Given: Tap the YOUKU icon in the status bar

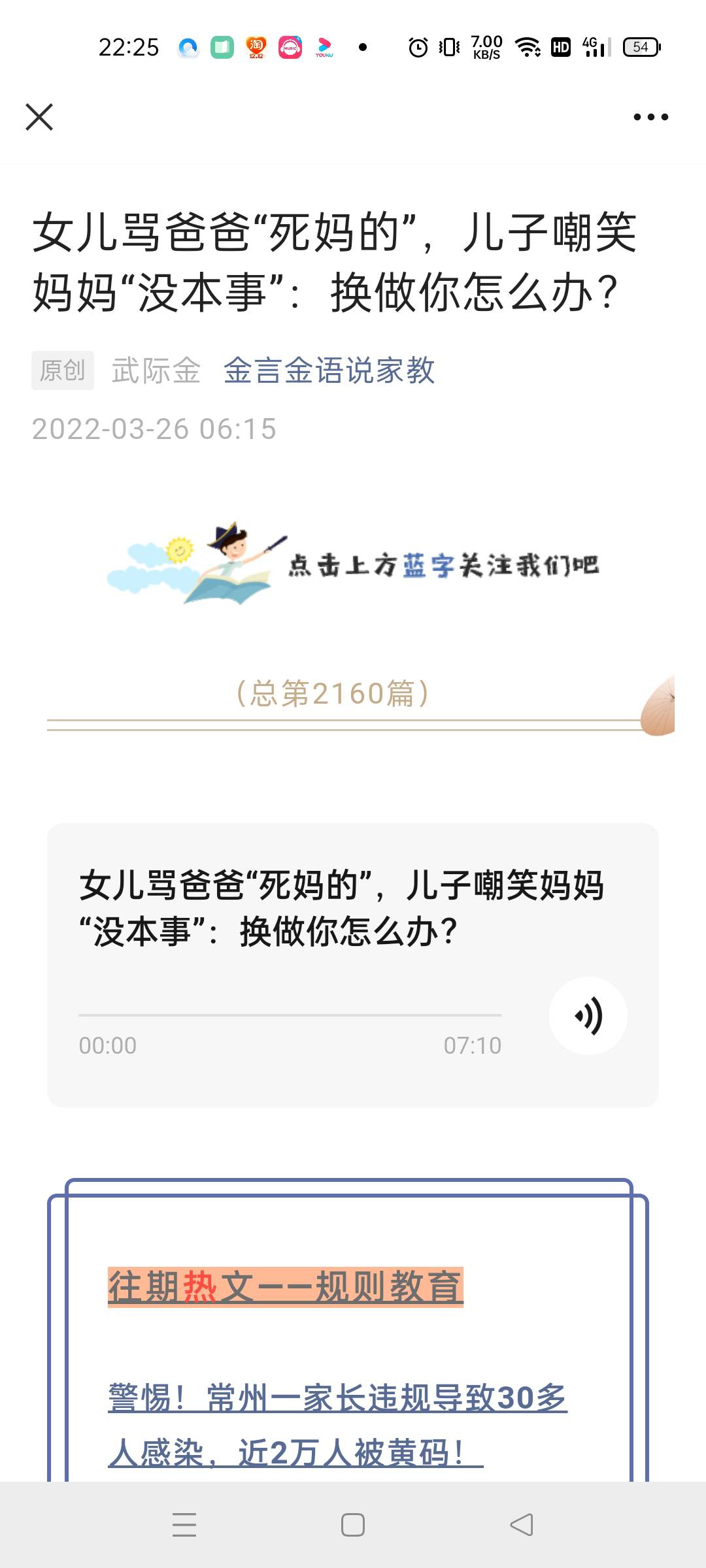Looking at the screenshot, I should [325, 47].
